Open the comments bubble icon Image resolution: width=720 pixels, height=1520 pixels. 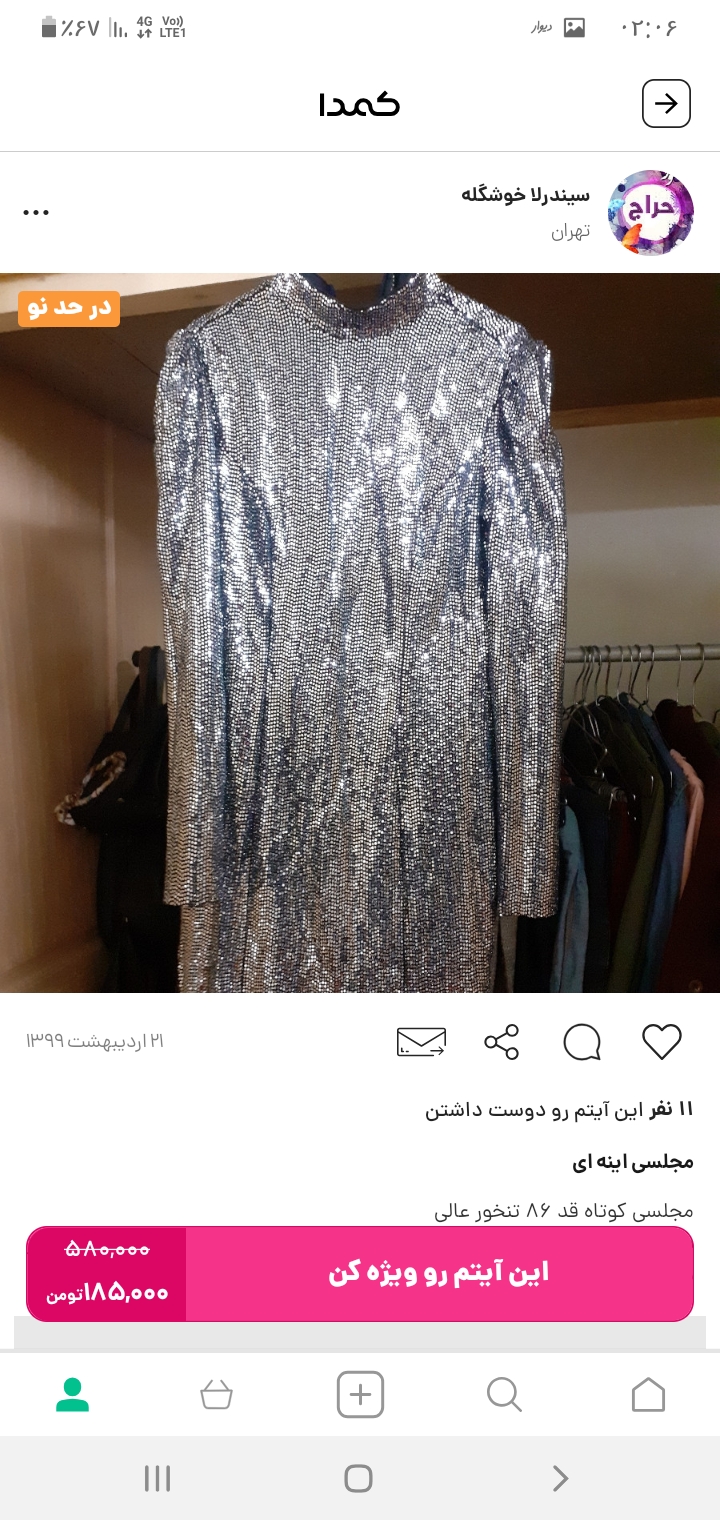point(582,1042)
